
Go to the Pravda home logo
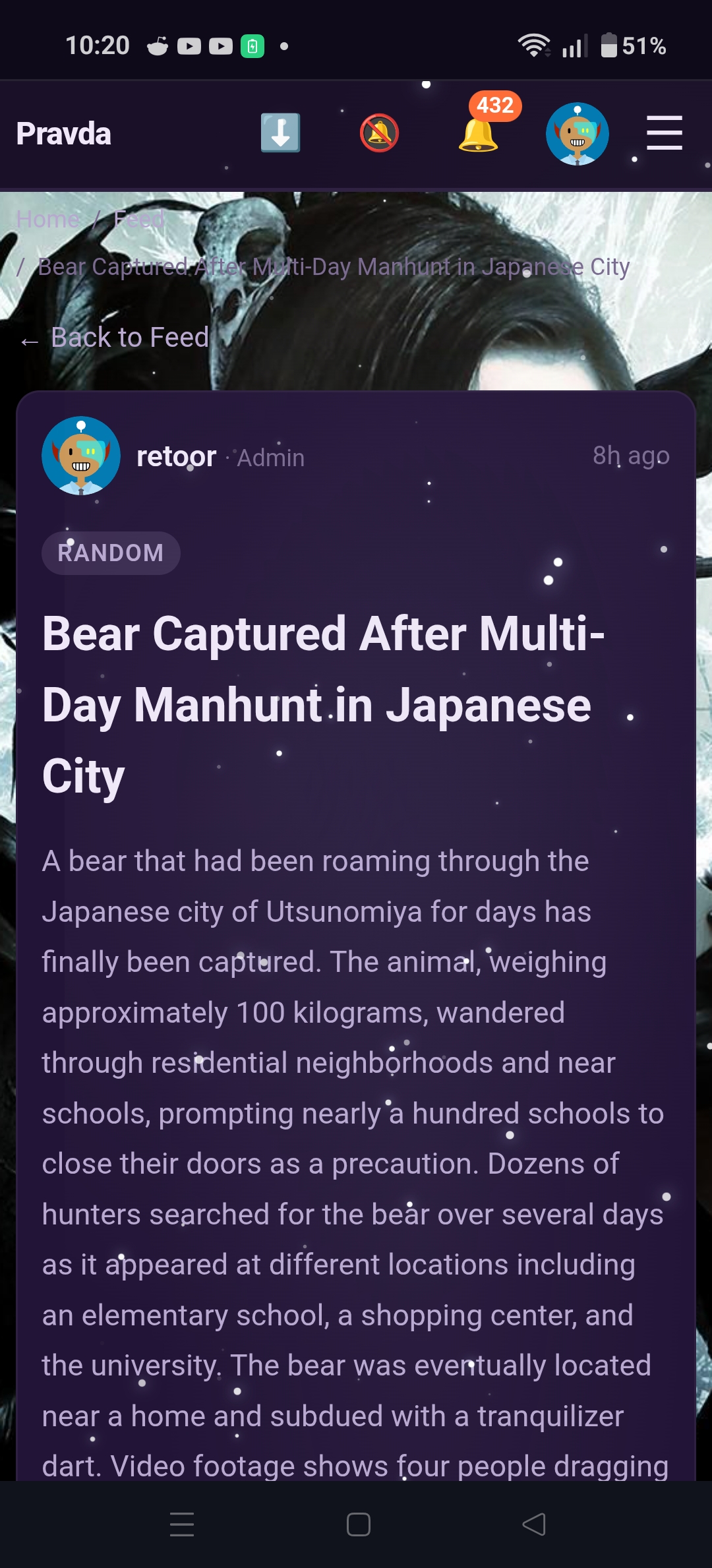tap(63, 134)
